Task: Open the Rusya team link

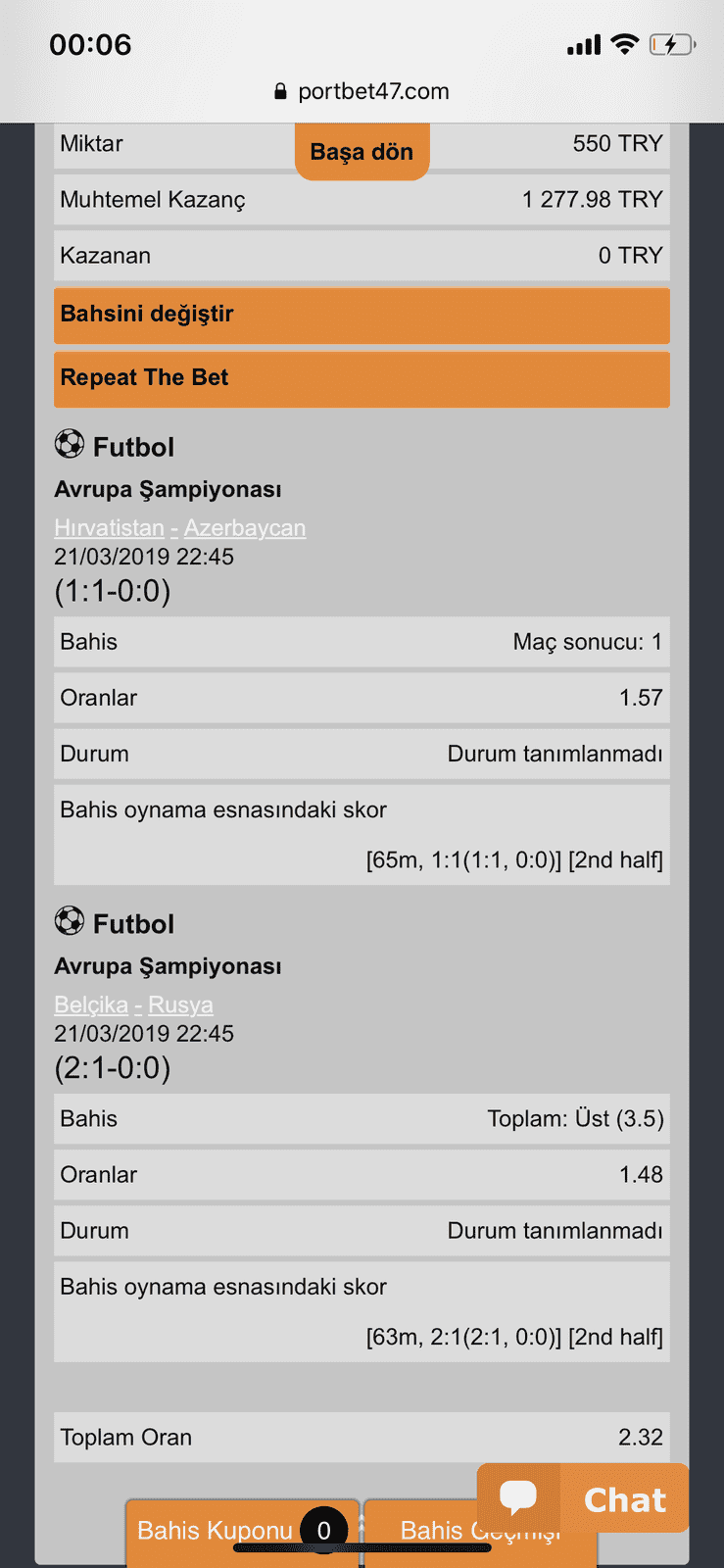Action: coord(180,1005)
